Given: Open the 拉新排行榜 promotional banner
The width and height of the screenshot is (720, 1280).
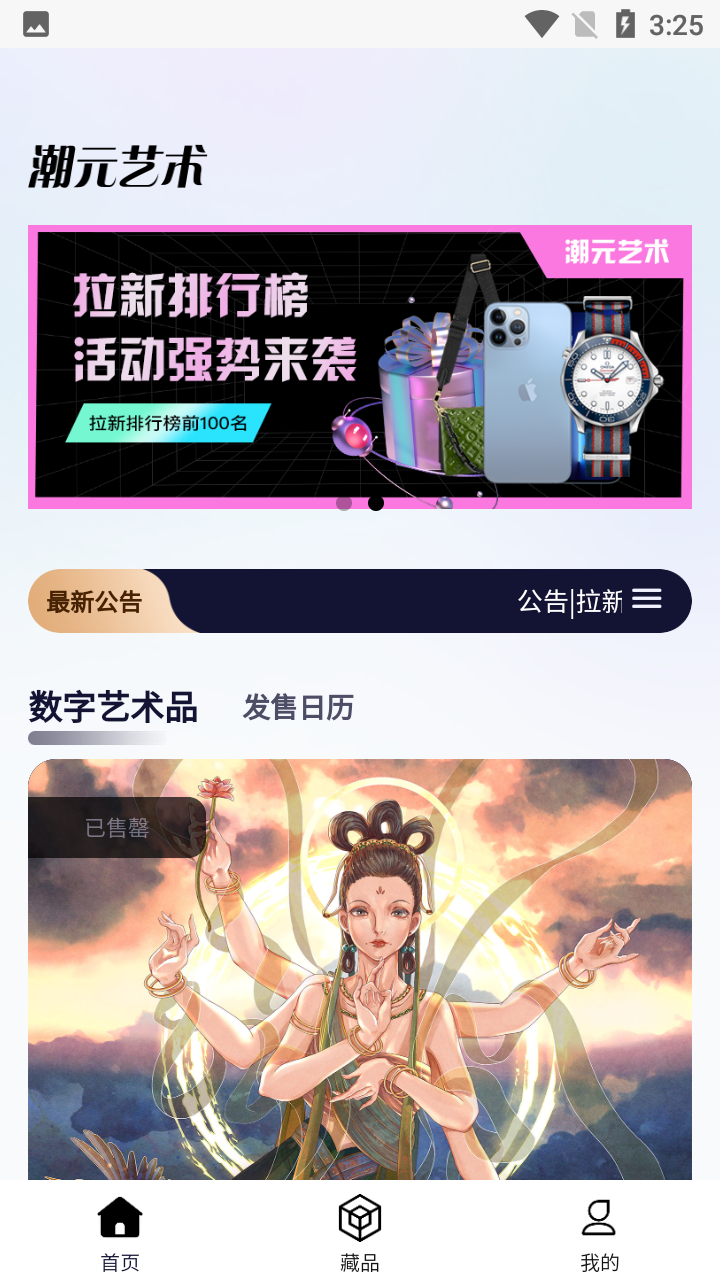Looking at the screenshot, I should point(359,366).
